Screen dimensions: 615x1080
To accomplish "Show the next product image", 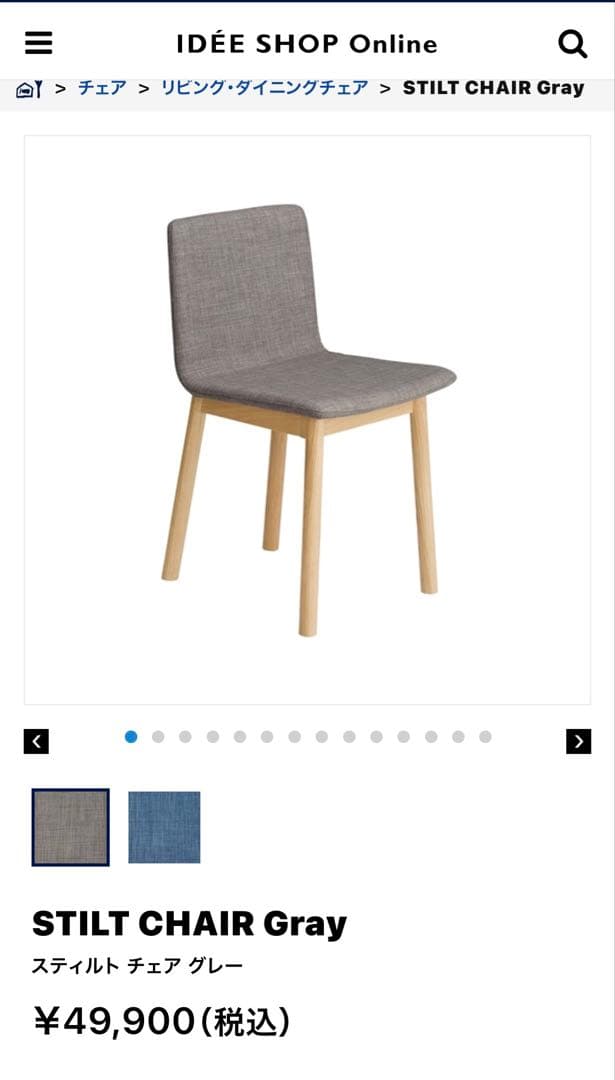I will [578, 741].
